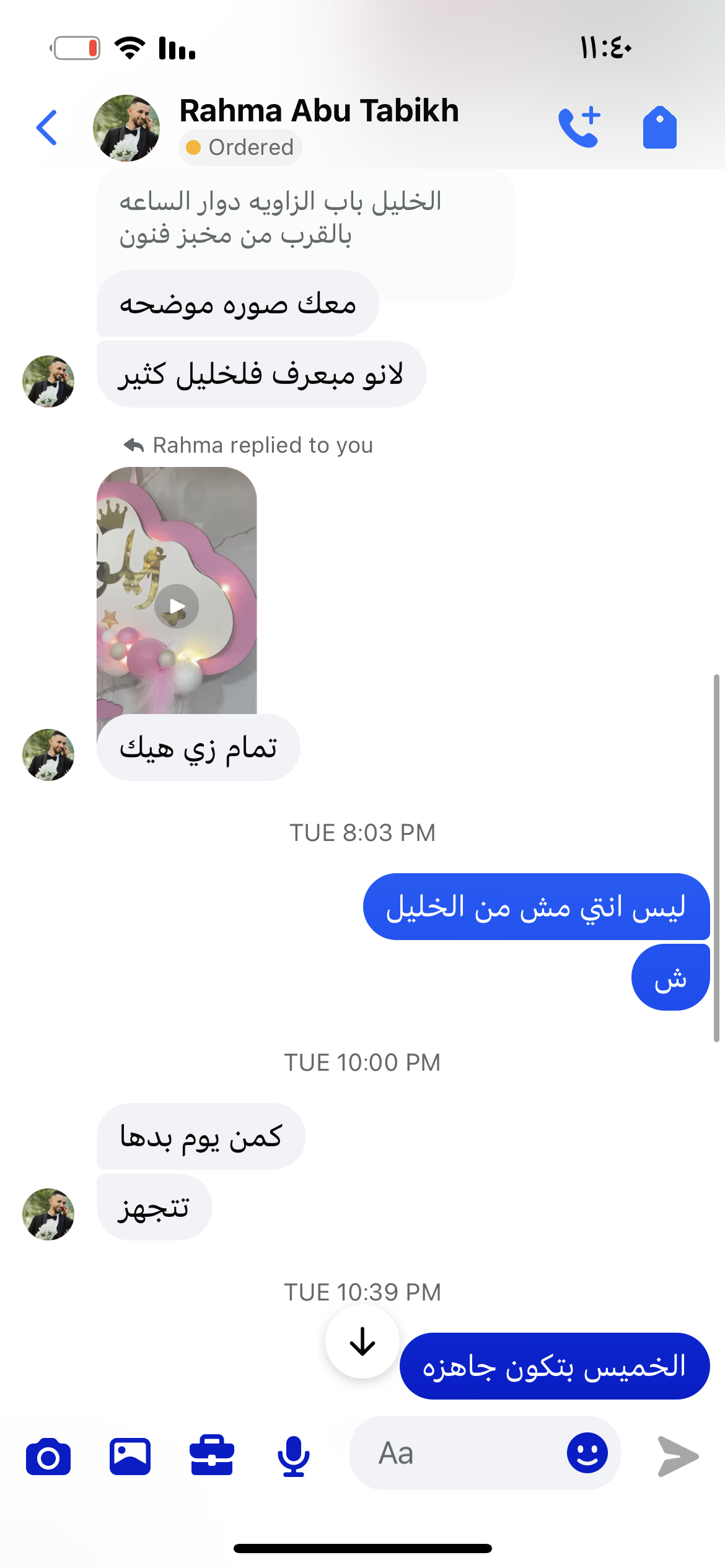Image resolution: width=725 pixels, height=1568 pixels.
Task: Focus the Aa message text field
Action: tap(459, 1453)
